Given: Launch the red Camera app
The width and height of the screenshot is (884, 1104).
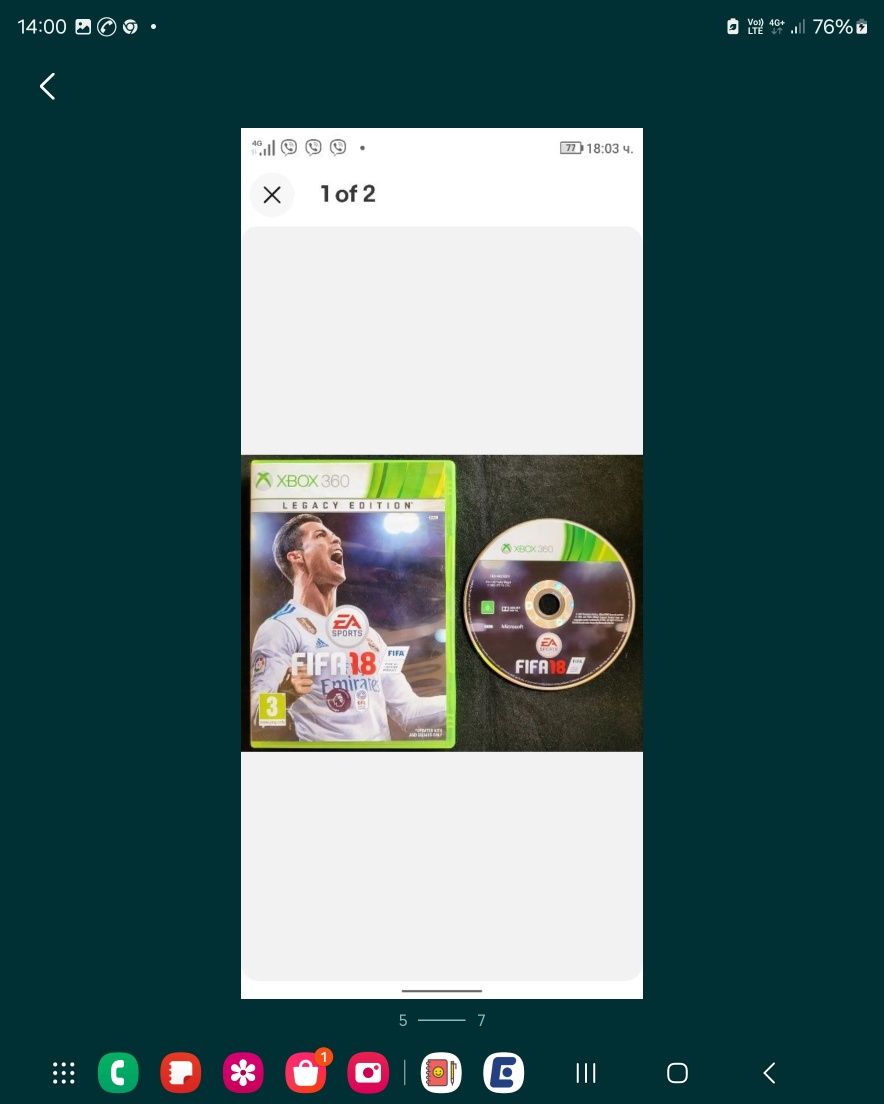Looking at the screenshot, I should 368,1073.
